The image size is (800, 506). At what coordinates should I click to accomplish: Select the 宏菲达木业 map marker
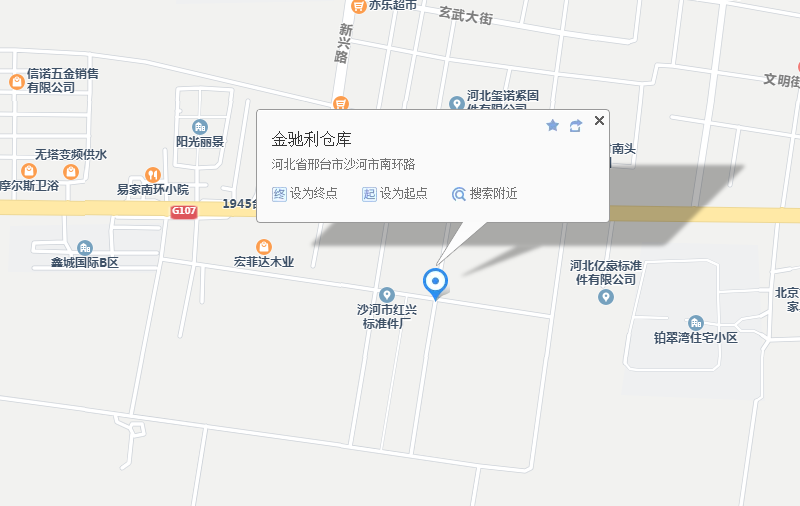(264, 246)
